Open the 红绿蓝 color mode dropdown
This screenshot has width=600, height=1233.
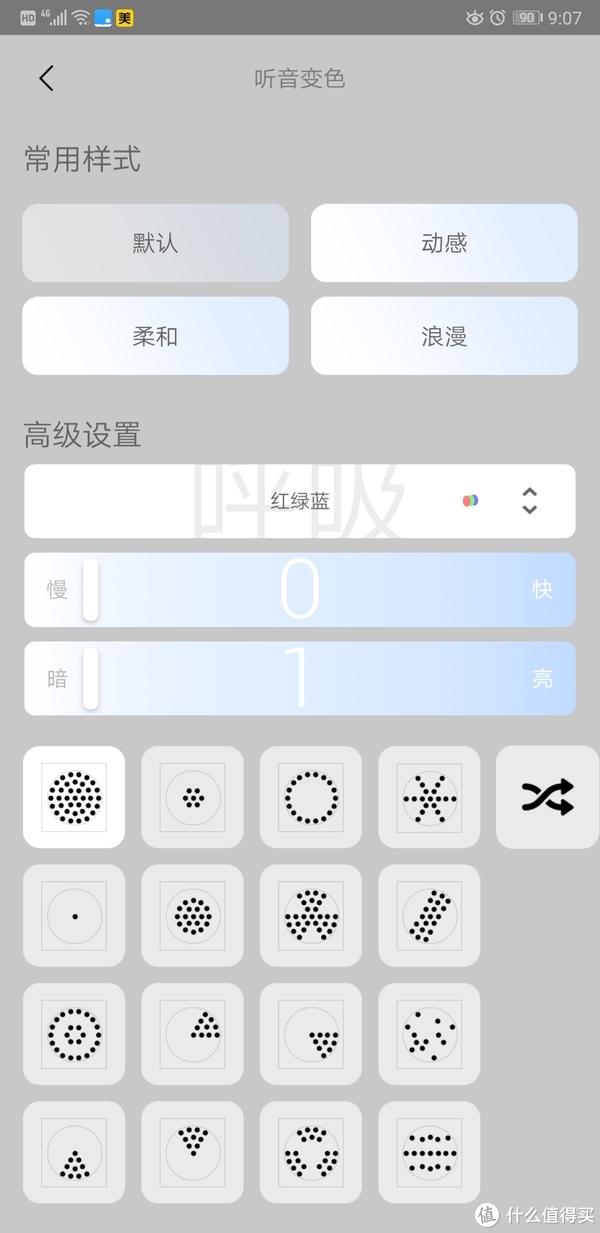(x=529, y=501)
